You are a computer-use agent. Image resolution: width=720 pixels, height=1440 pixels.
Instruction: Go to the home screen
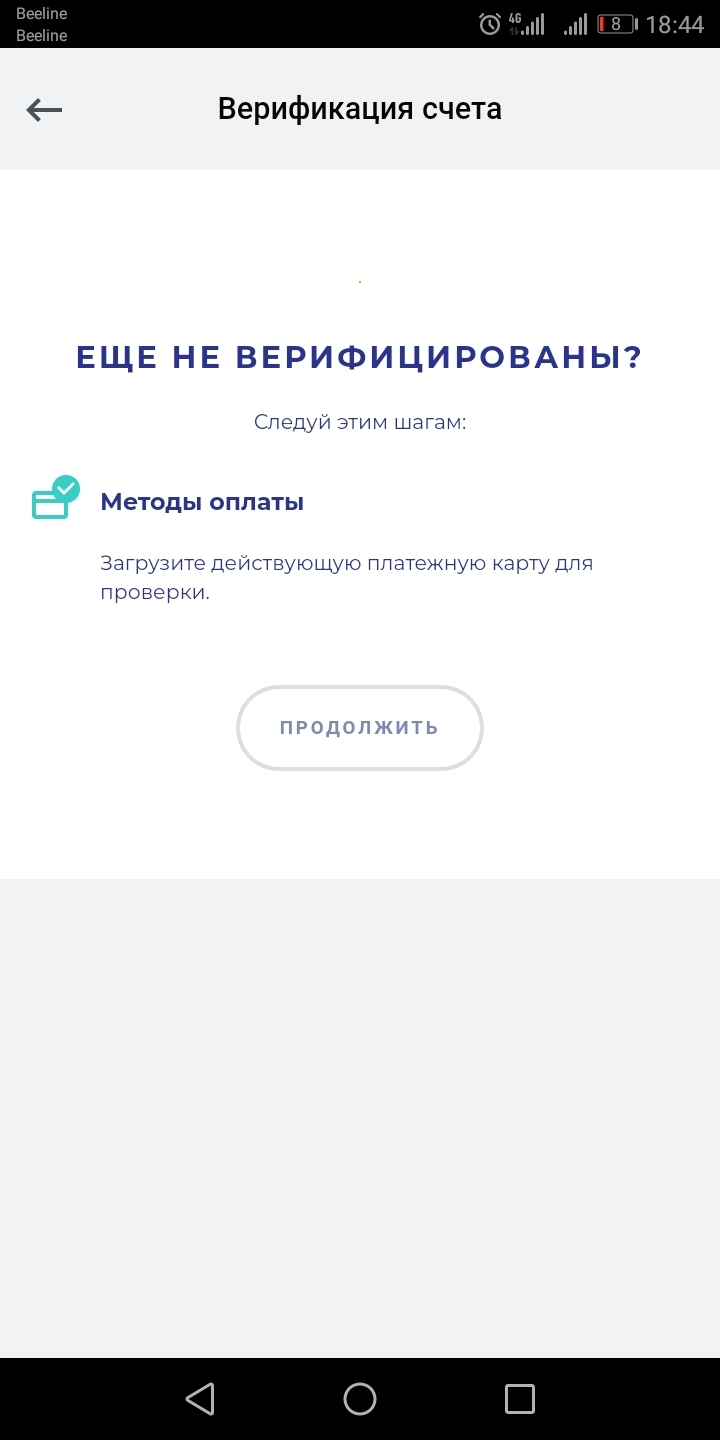(360, 1398)
